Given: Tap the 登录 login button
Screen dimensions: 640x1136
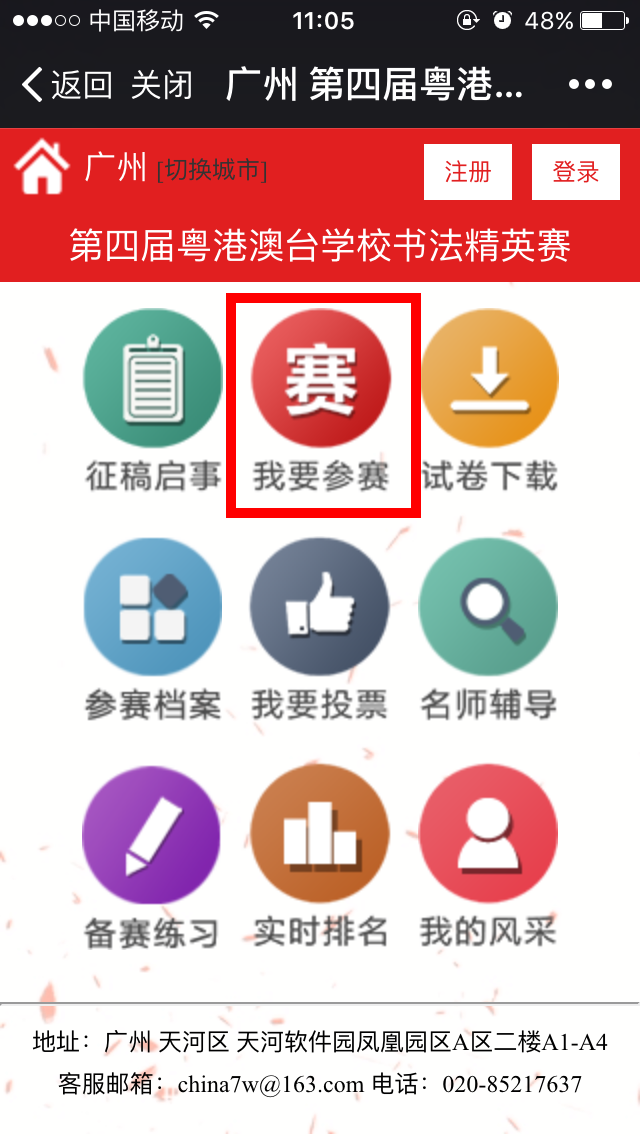Looking at the screenshot, I should coord(576,172).
